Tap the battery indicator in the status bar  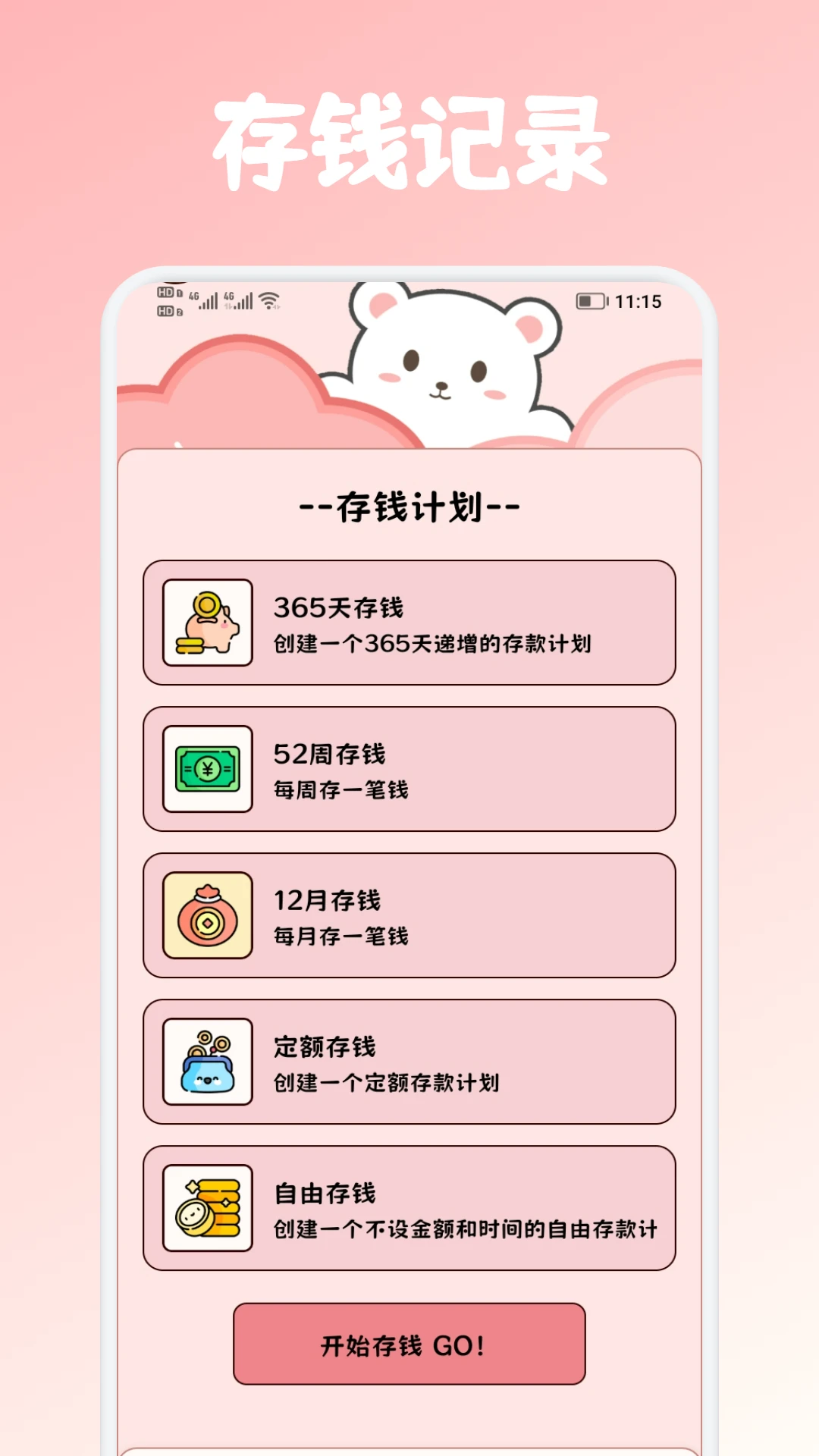click(591, 301)
